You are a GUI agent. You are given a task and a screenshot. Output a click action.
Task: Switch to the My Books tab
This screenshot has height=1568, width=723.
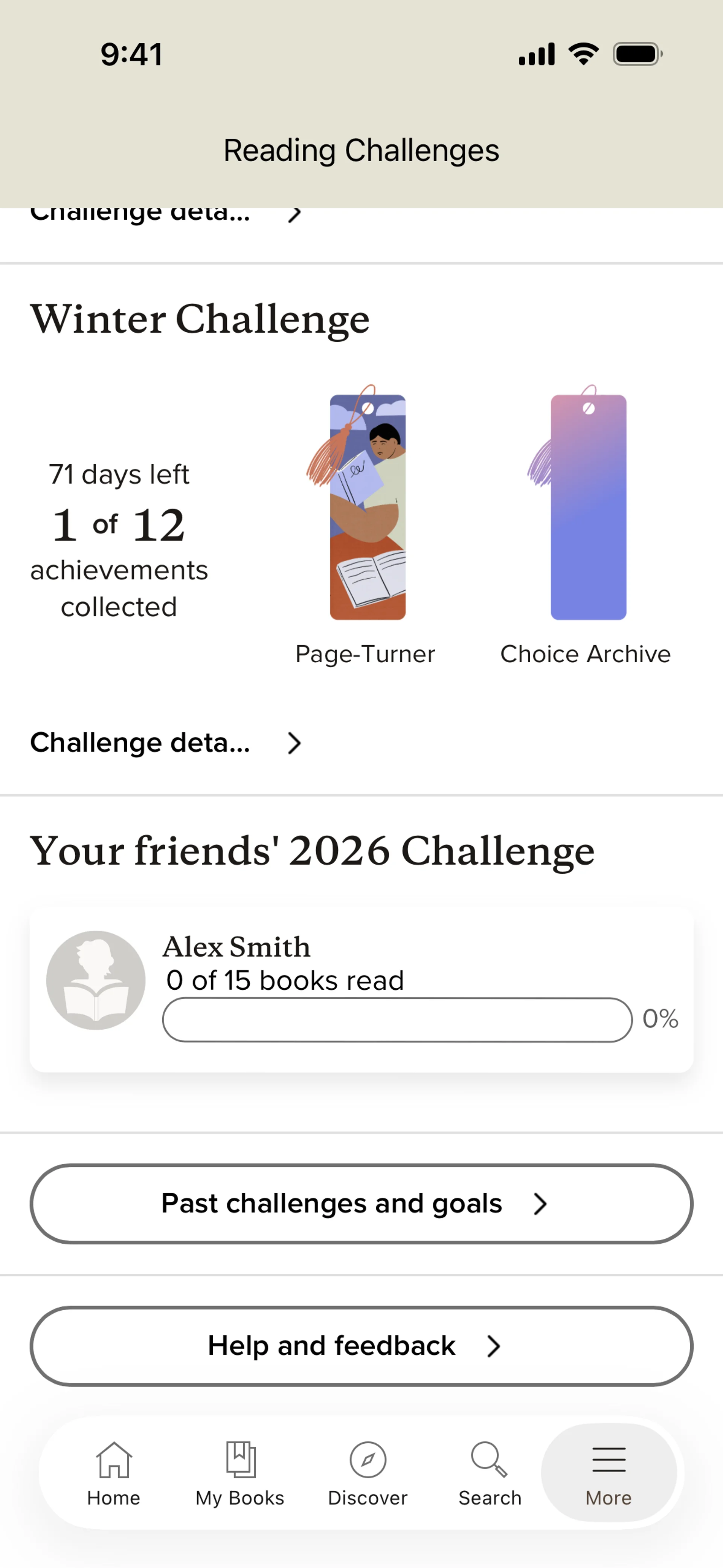(240, 1472)
